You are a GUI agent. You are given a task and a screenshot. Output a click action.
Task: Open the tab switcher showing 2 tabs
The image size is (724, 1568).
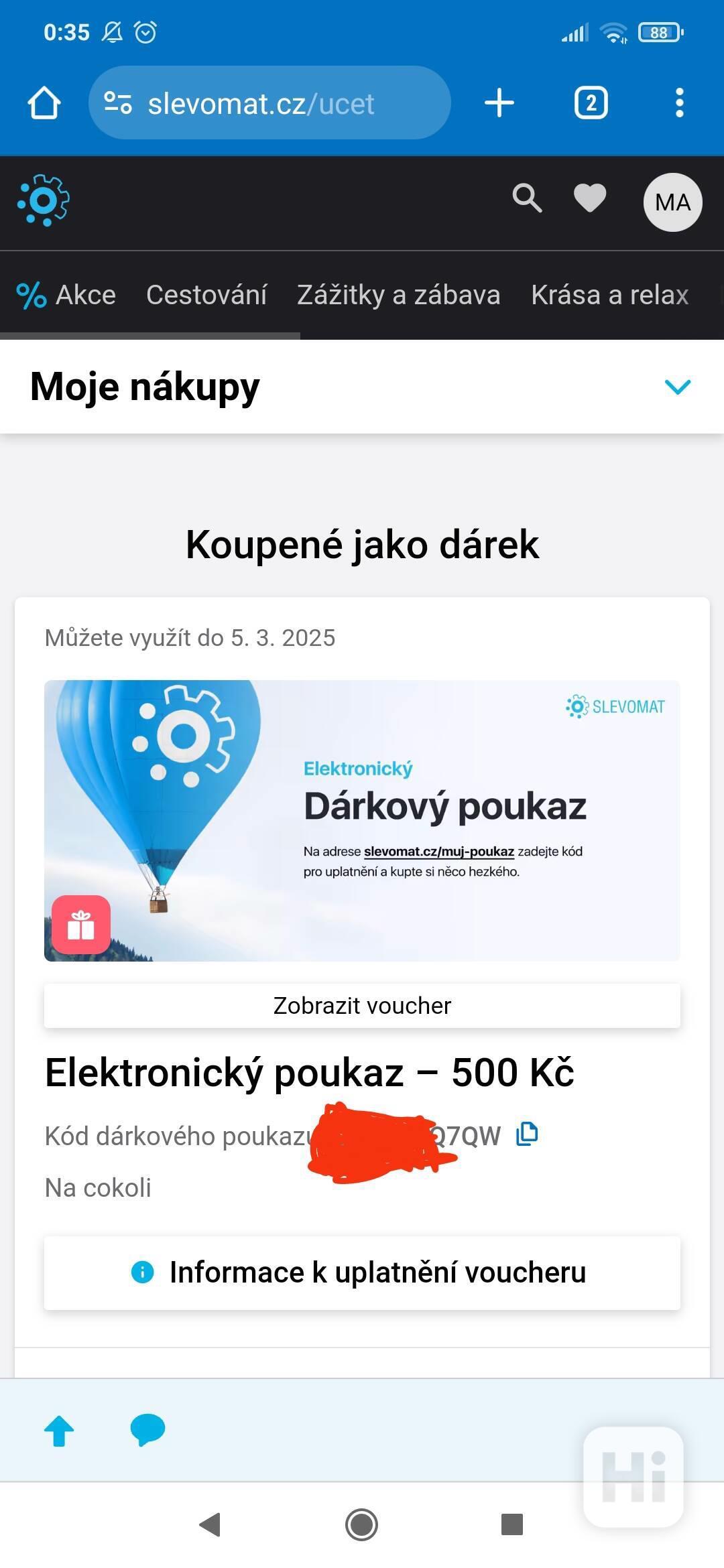coord(591,103)
